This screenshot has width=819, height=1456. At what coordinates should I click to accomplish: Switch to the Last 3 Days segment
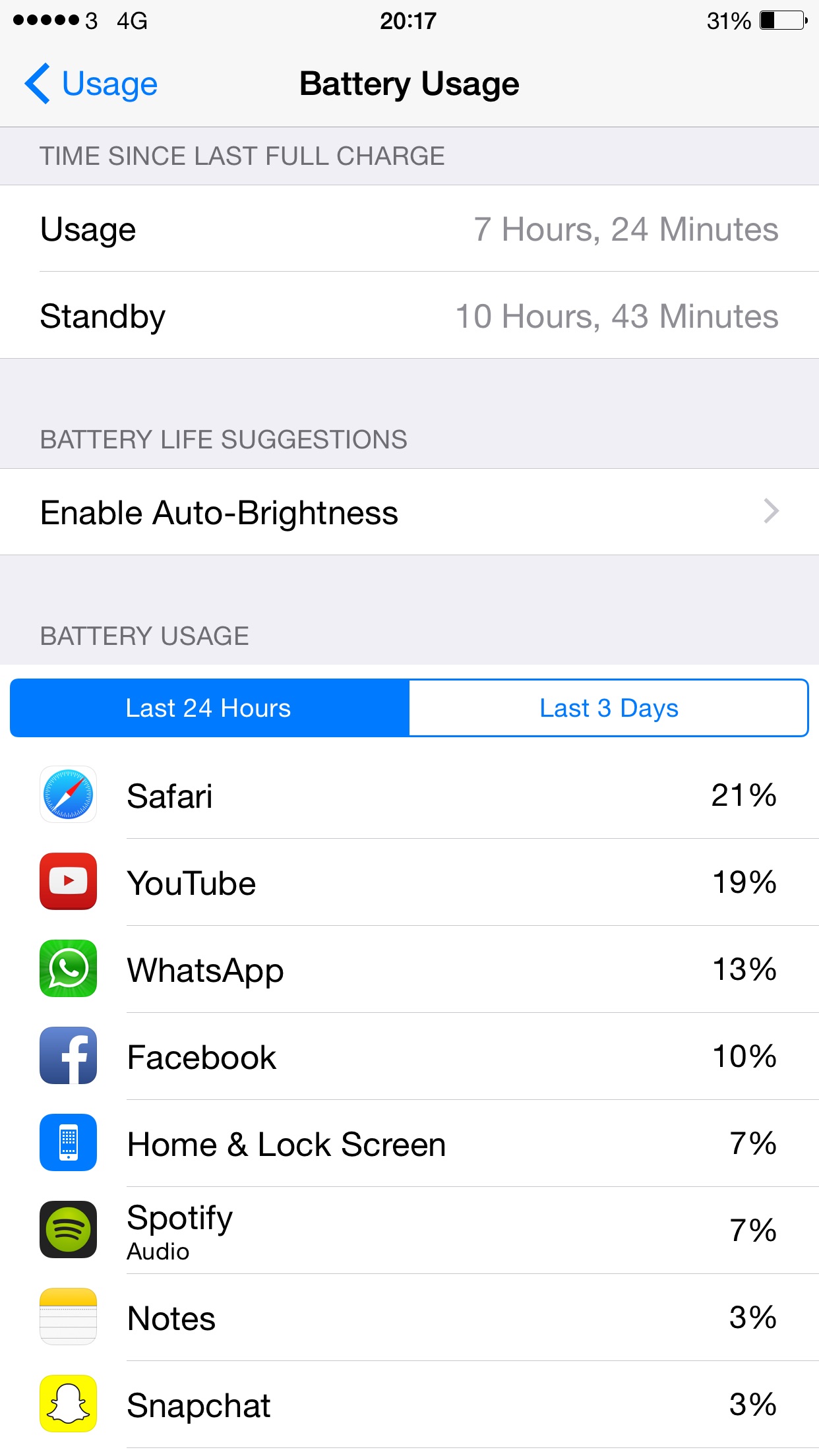609,708
